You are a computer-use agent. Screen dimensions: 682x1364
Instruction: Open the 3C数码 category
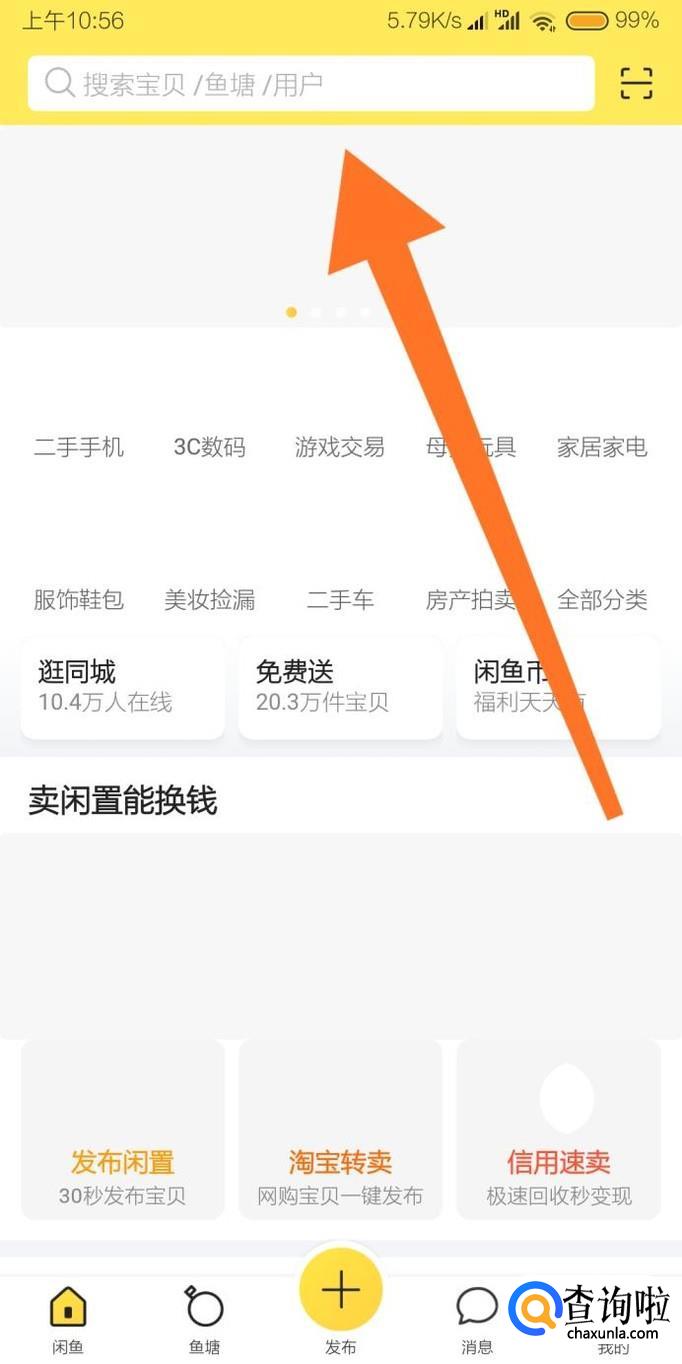[209, 447]
